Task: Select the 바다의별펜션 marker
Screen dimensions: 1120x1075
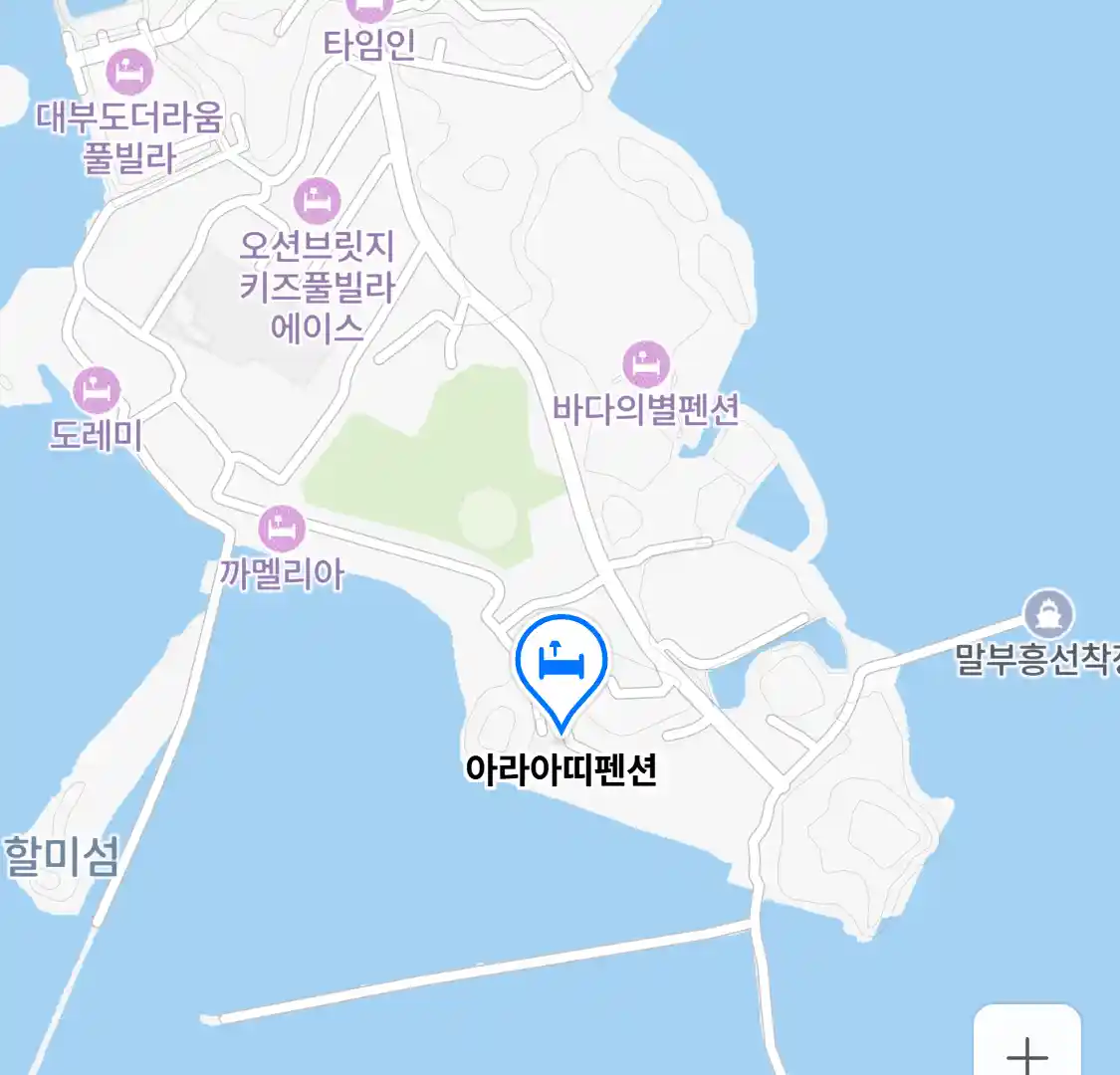Action: (x=646, y=364)
